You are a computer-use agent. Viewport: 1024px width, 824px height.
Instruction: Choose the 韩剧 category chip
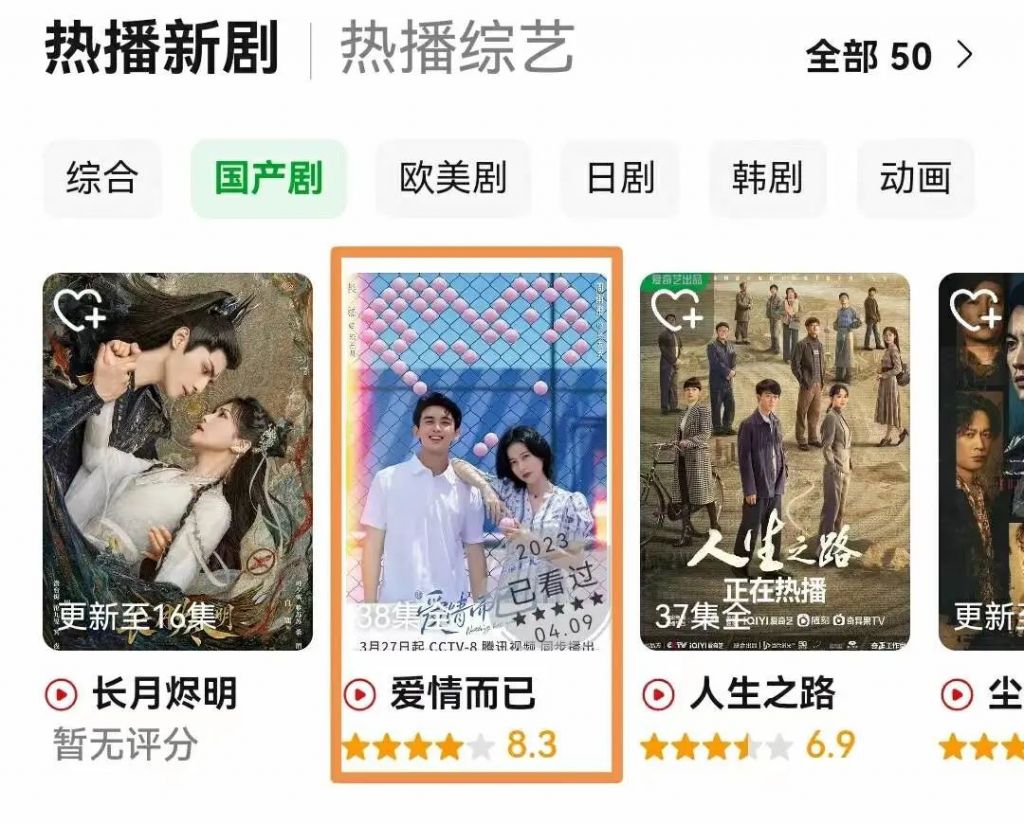768,179
